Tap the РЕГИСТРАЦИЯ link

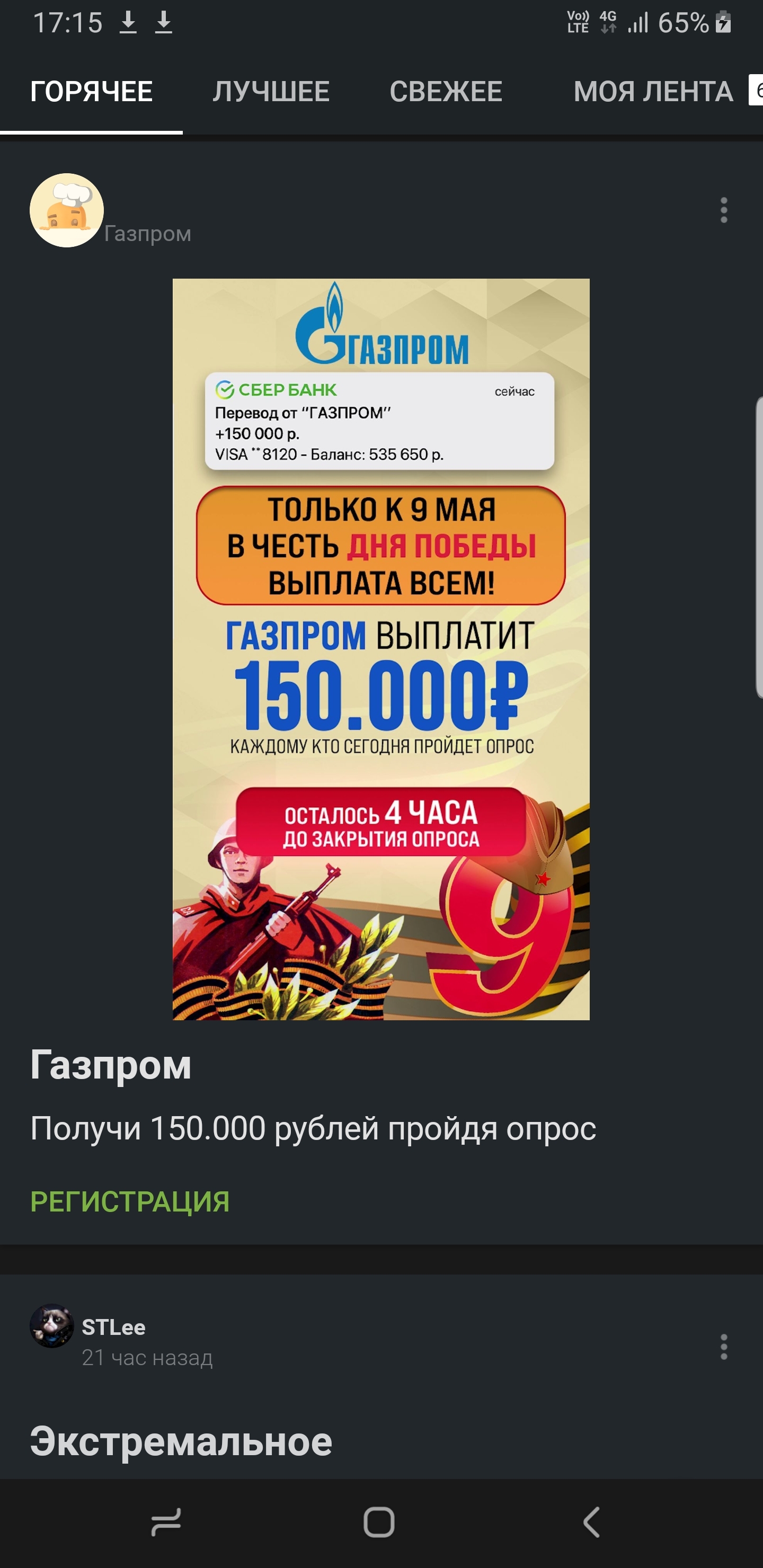[130, 1201]
